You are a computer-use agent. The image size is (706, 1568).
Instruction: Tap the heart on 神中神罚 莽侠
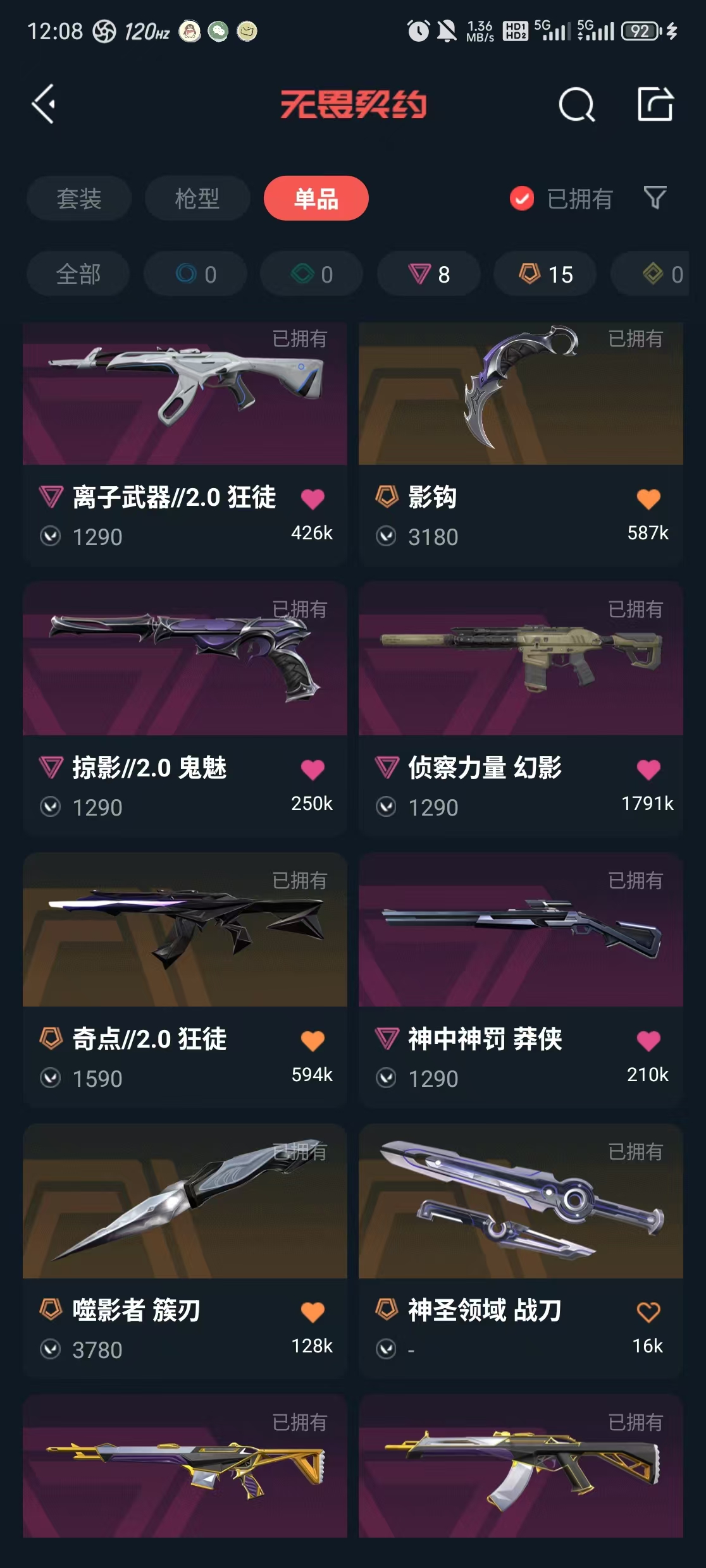coord(648,1040)
